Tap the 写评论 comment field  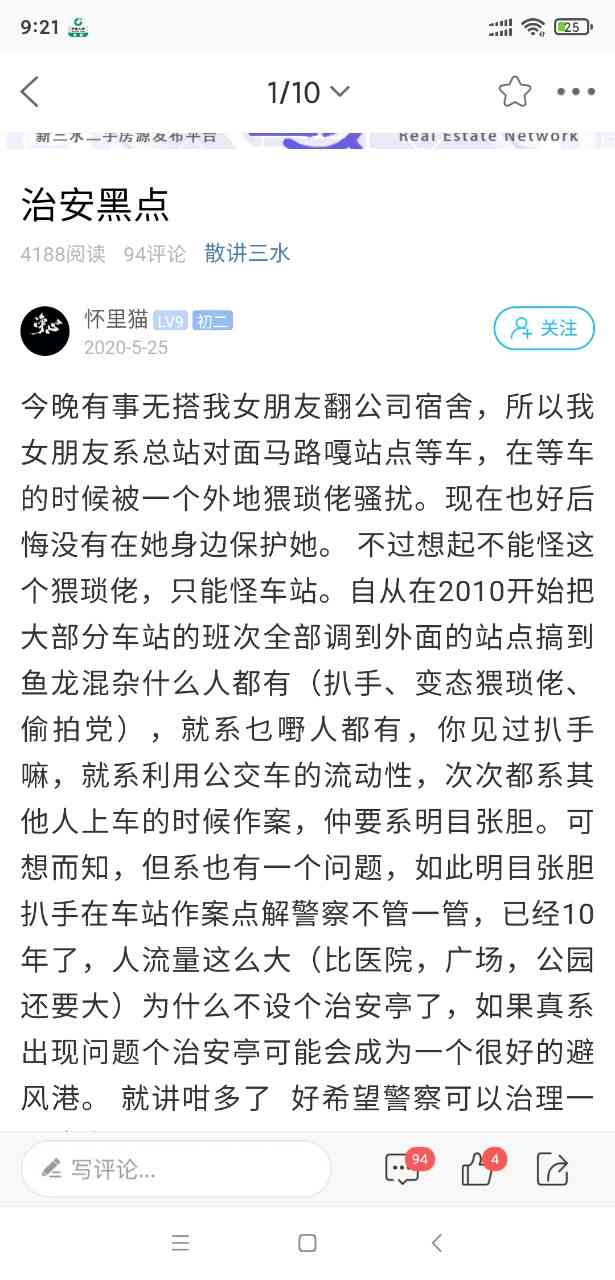click(x=176, y=1169)
